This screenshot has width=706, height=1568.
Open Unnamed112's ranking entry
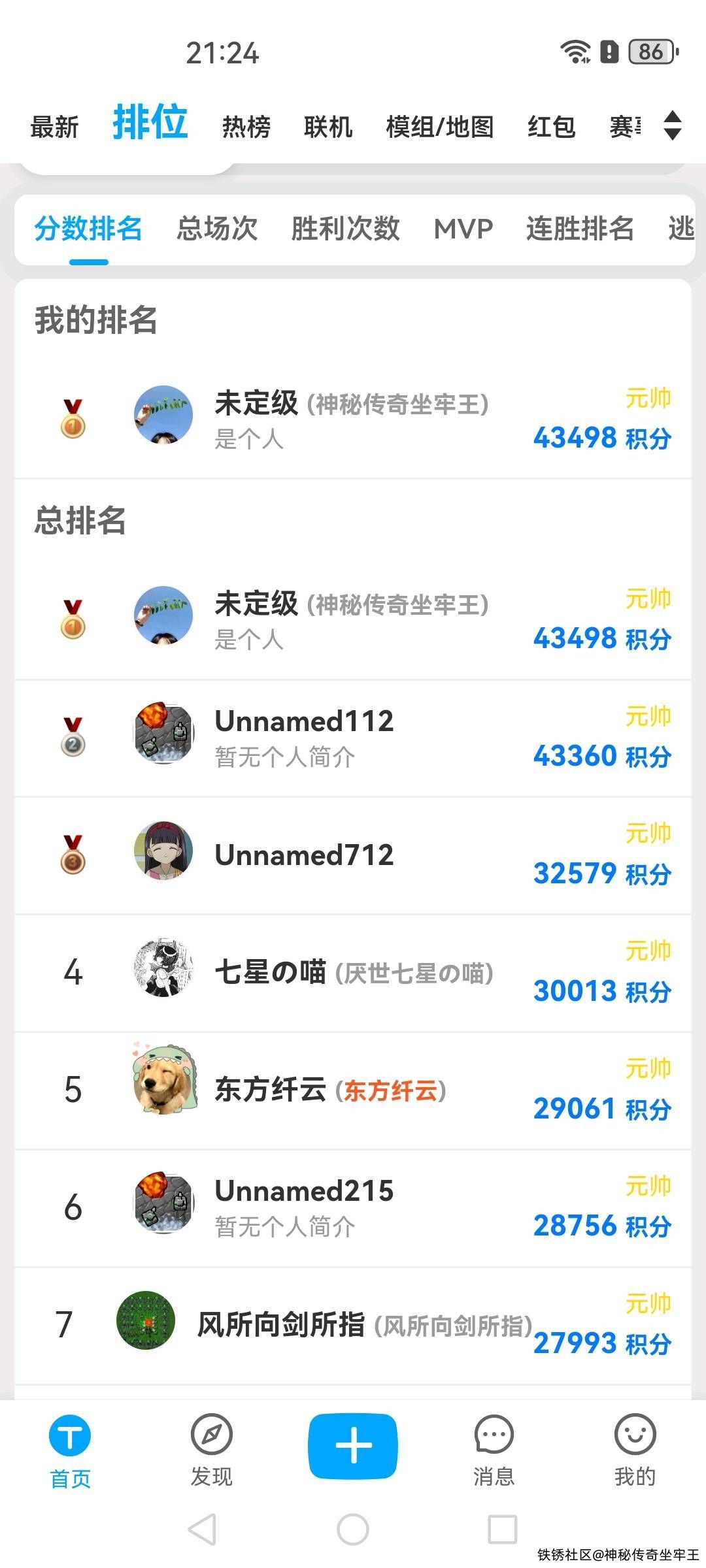pyautogui.click(x=353, y=738)
